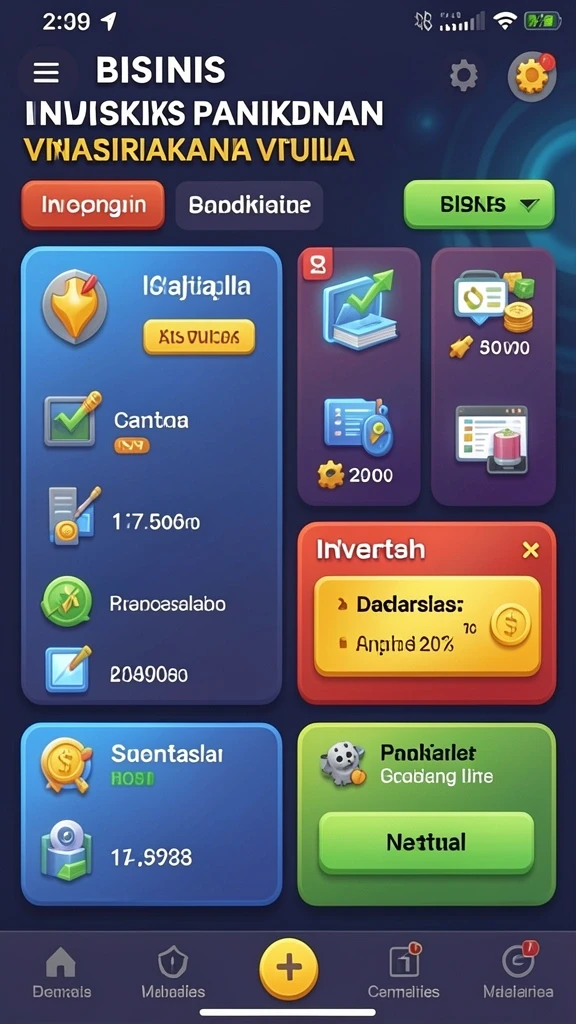Select the Bandkiaine chip
This screenshot has height=1024, width=576.
coord(249,205)
